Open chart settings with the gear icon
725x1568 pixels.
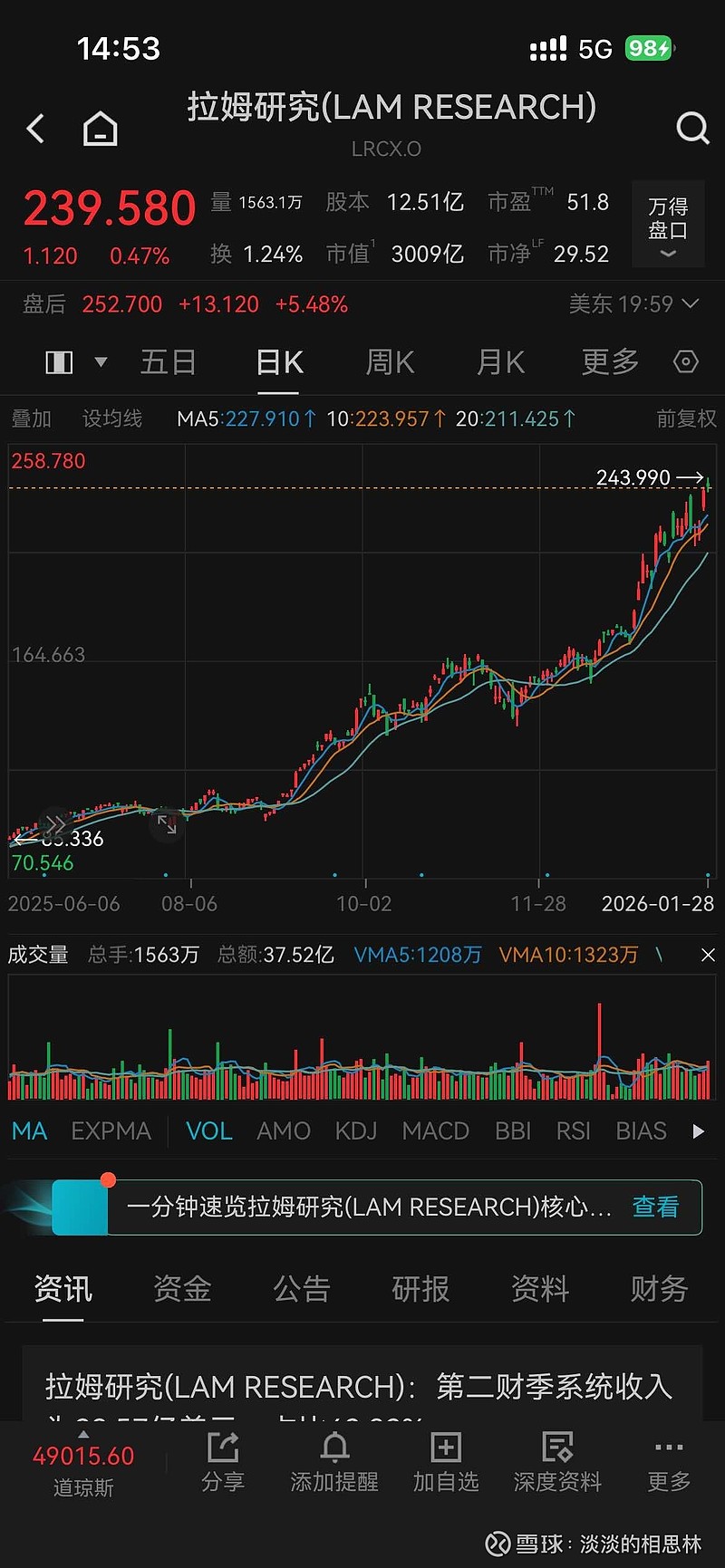[686, 361]
